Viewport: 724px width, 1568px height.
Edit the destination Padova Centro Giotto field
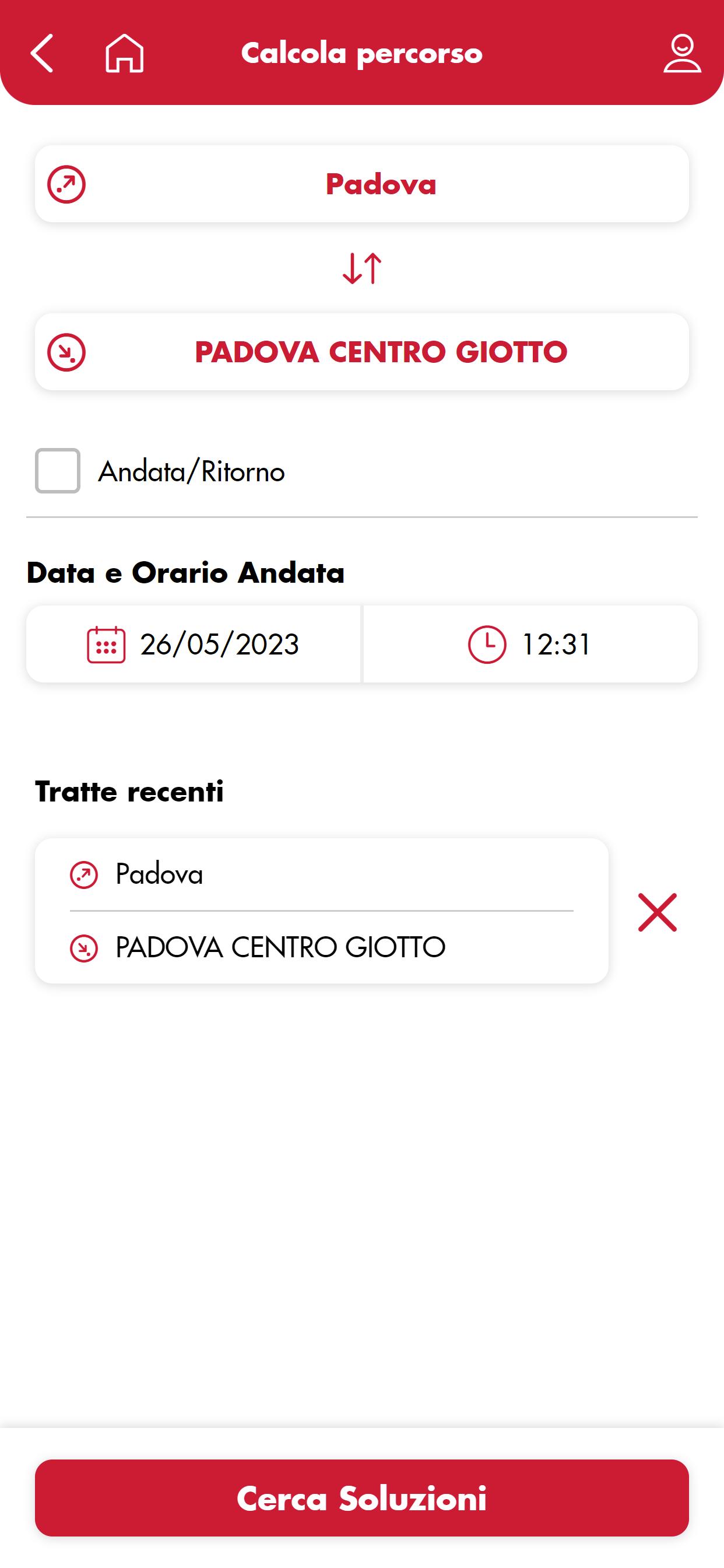pos(362,352)
